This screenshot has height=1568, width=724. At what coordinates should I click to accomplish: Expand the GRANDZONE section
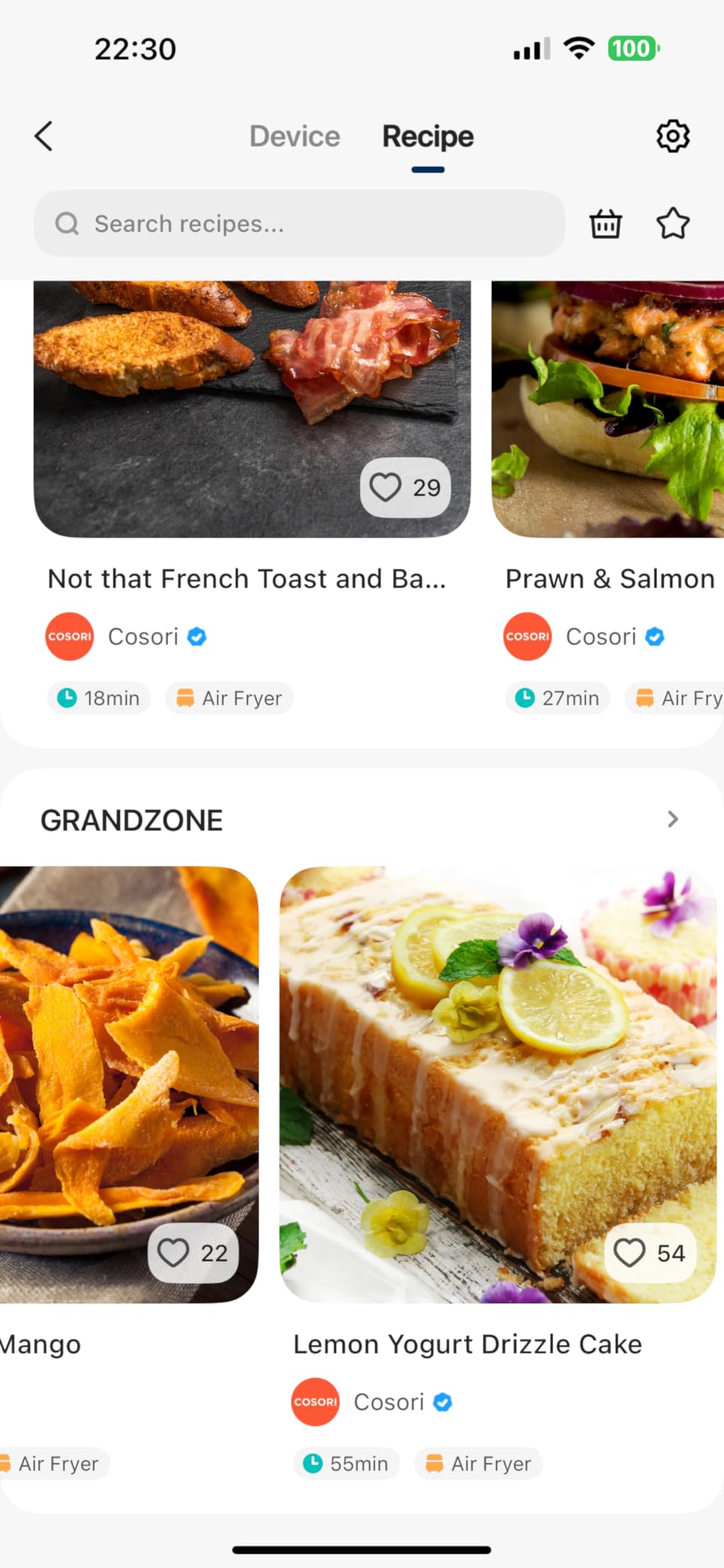[673, 819]
